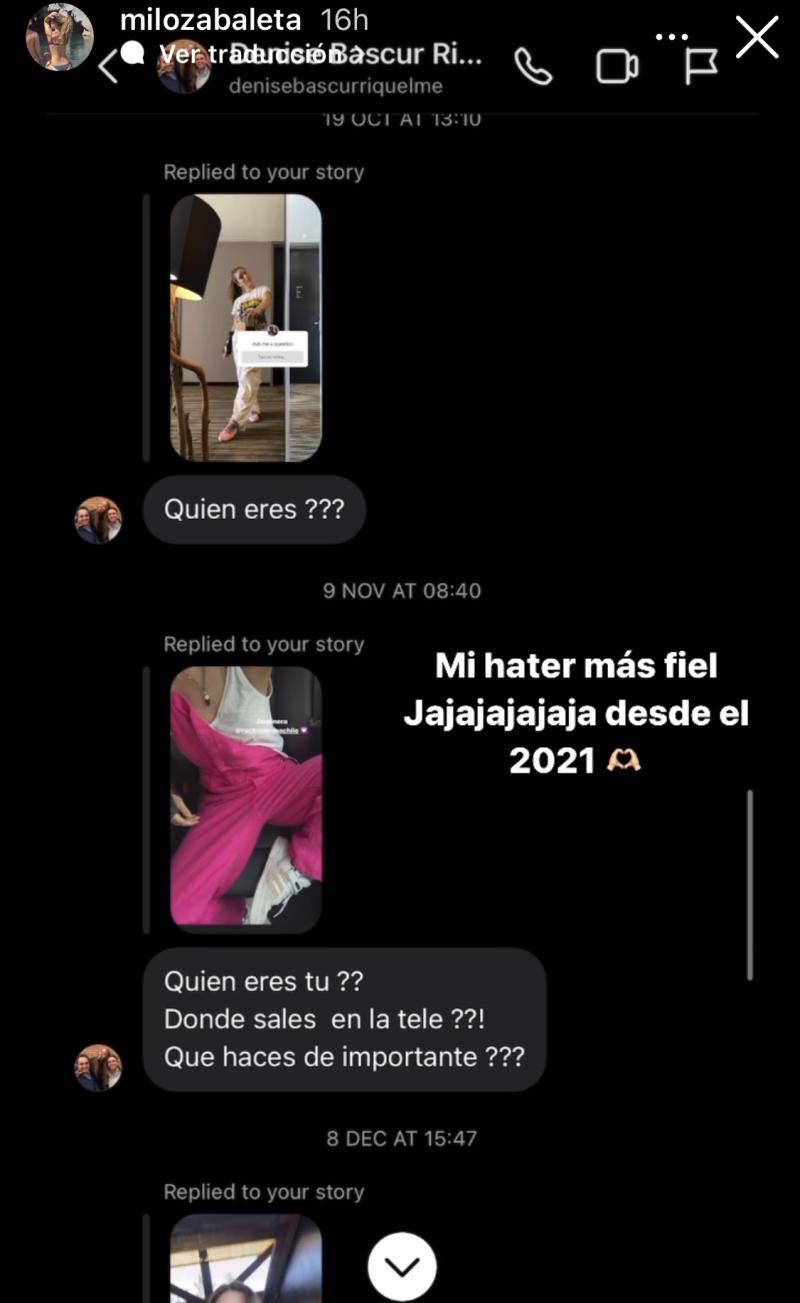The image size is (800, 1303).
Task: Start a voice call with Denise
Action: pyautogui.click(x=533, y=68)
